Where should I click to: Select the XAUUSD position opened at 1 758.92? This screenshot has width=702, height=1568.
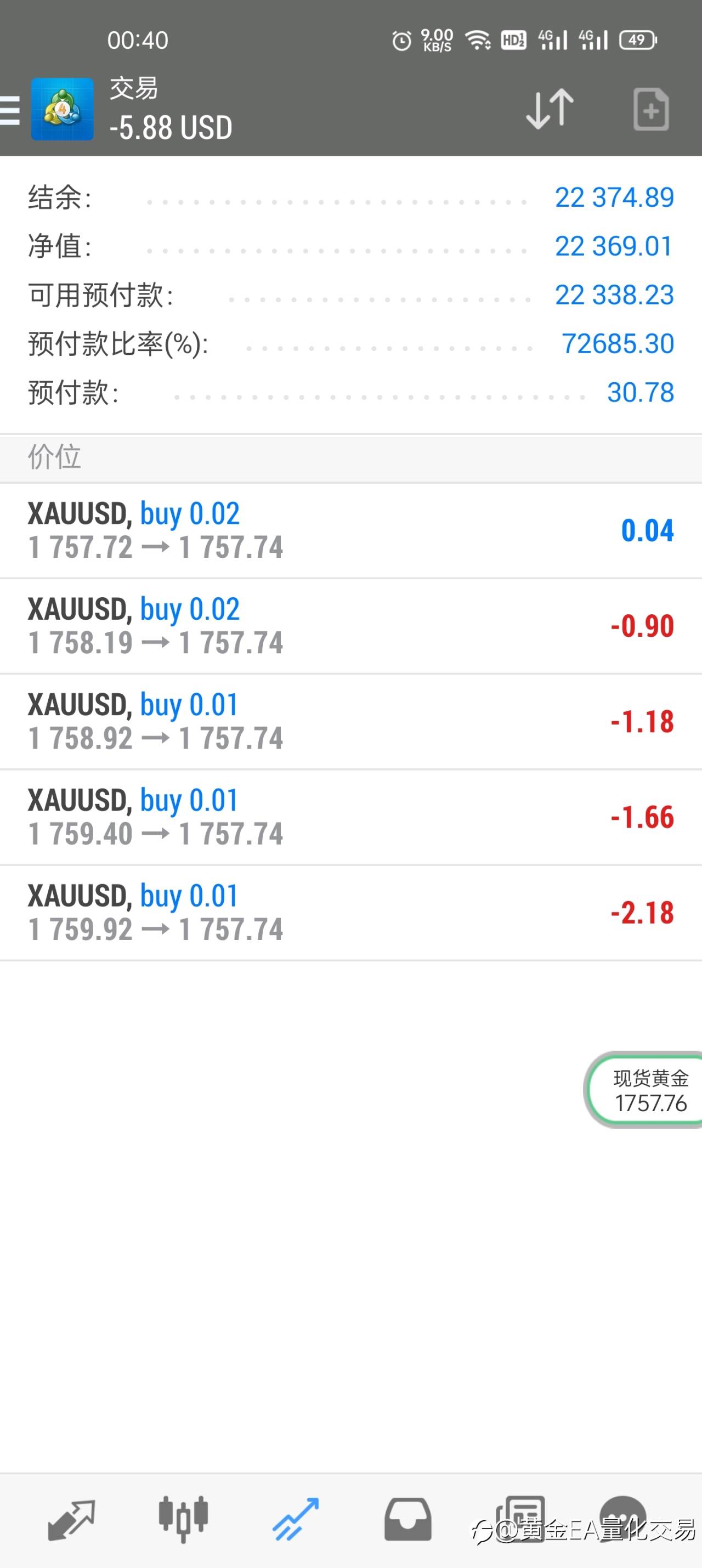(x=350, y=722)
